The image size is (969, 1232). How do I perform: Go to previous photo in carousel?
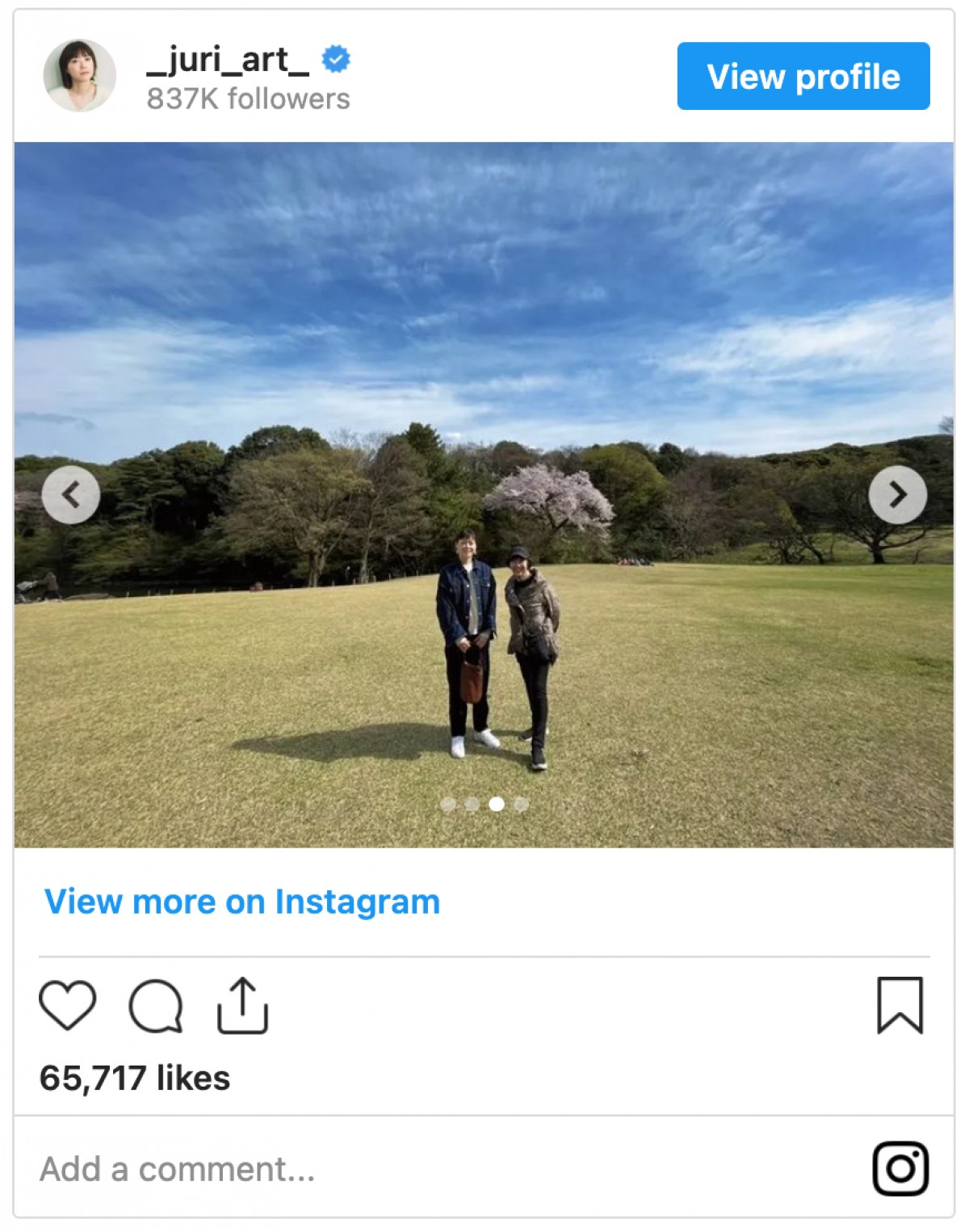(x=71, y=494)
